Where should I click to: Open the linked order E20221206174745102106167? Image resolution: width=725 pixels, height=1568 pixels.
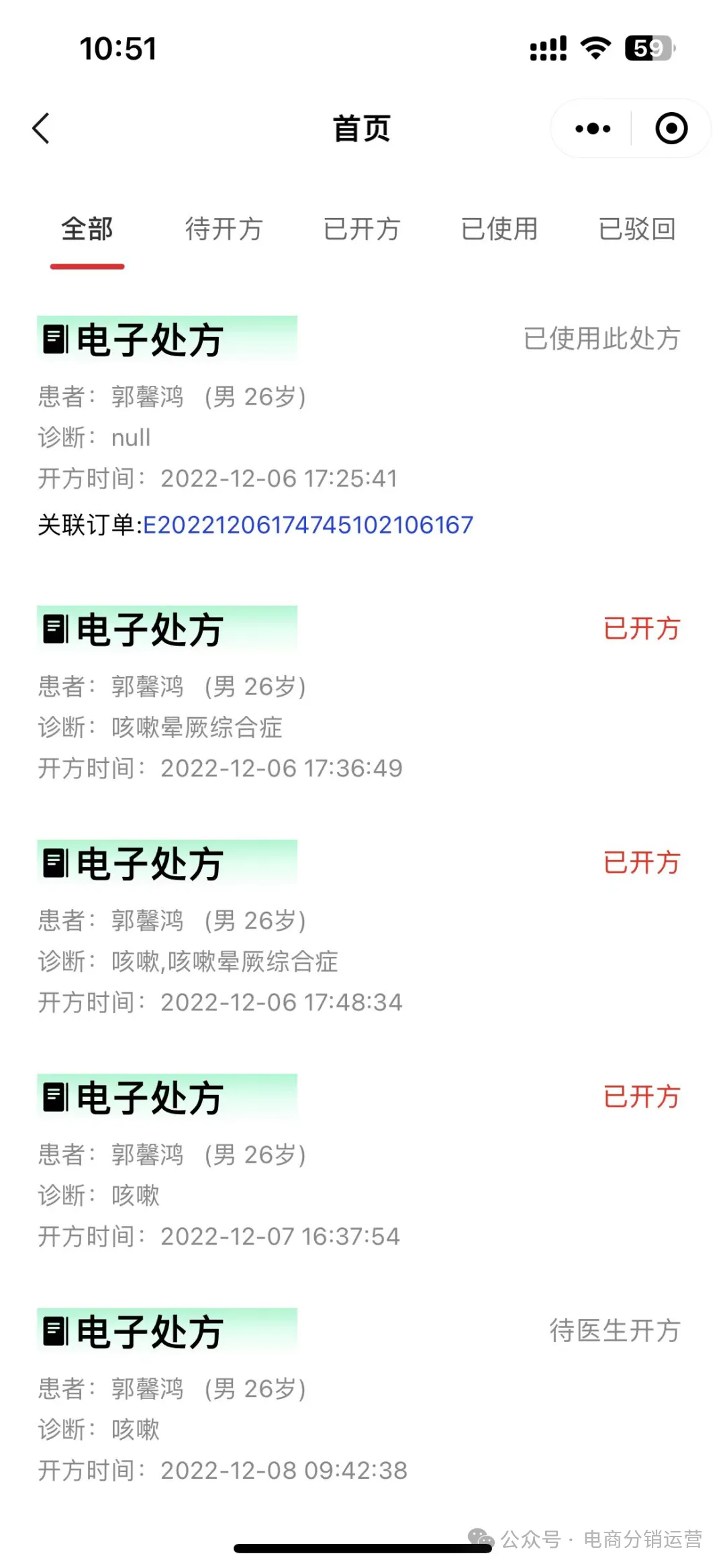tap(307, 525)
